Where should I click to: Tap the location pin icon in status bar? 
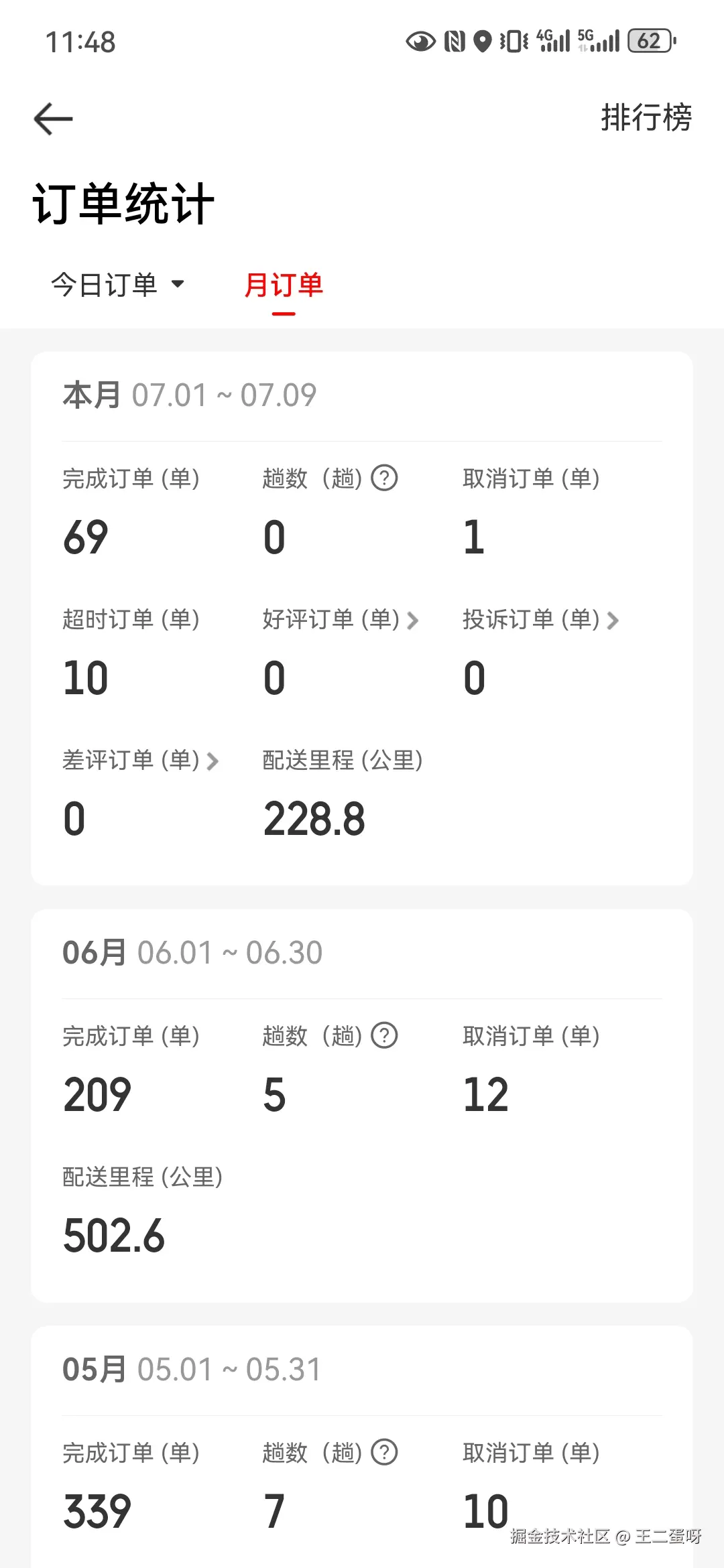click(484, 42)
